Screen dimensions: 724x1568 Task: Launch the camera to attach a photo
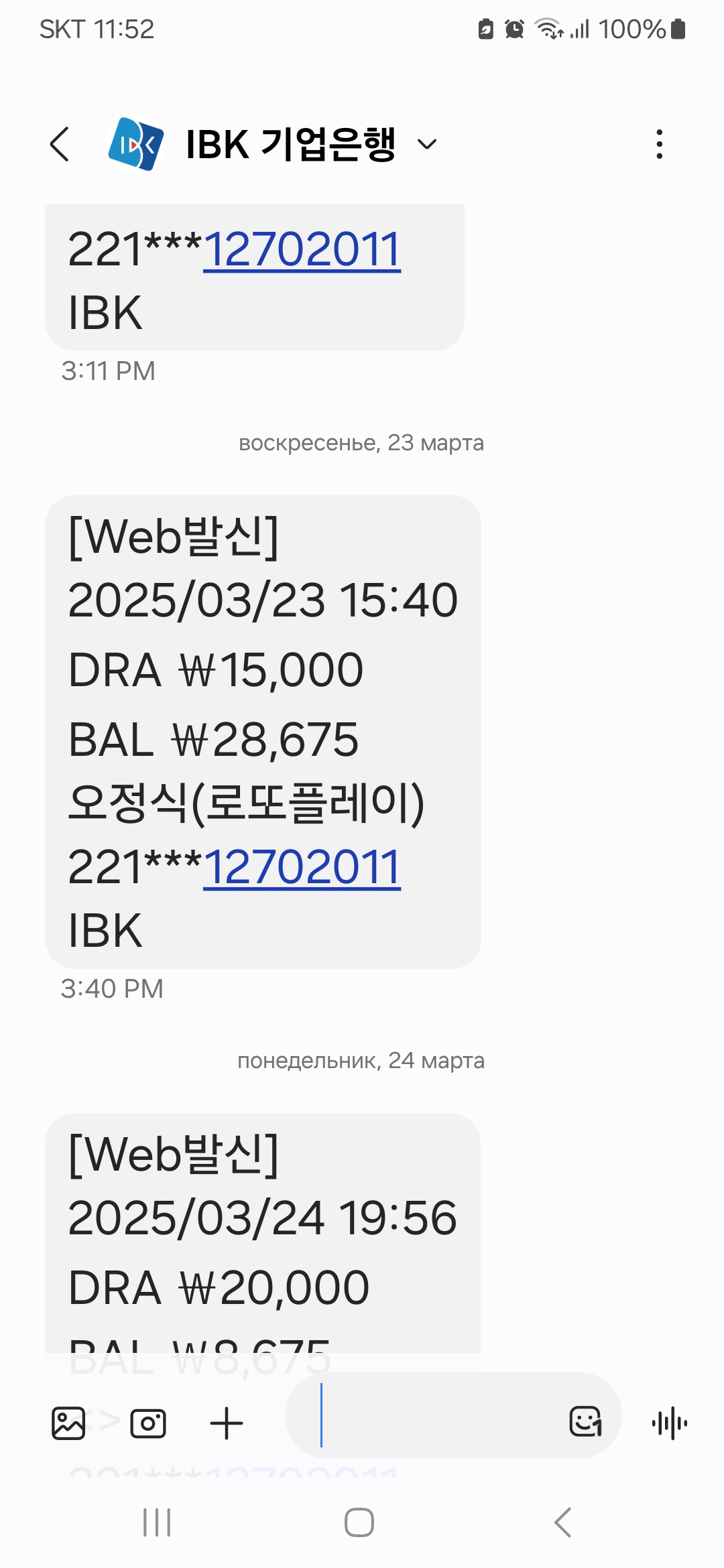tap(148, 1423)
